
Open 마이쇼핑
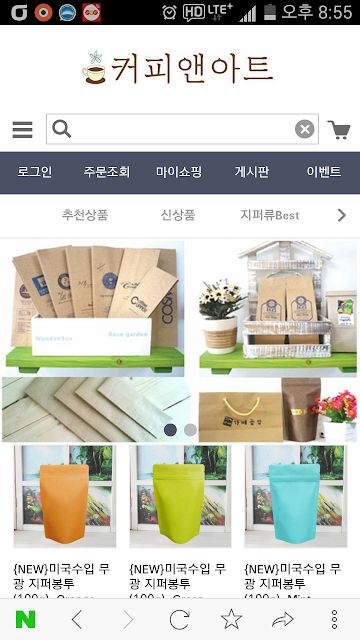click(x=179, y=172)
